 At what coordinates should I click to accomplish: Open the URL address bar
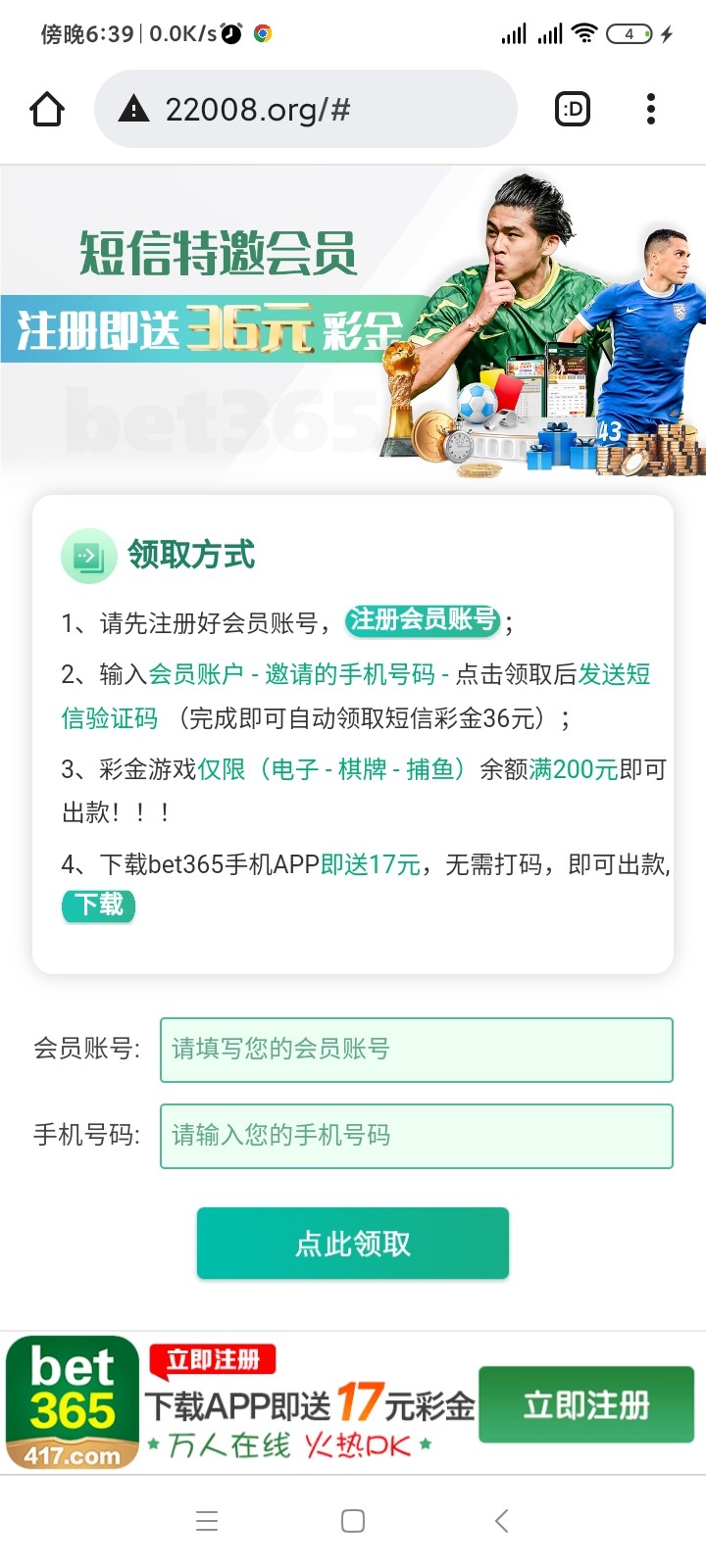click(x=304, y=110)
